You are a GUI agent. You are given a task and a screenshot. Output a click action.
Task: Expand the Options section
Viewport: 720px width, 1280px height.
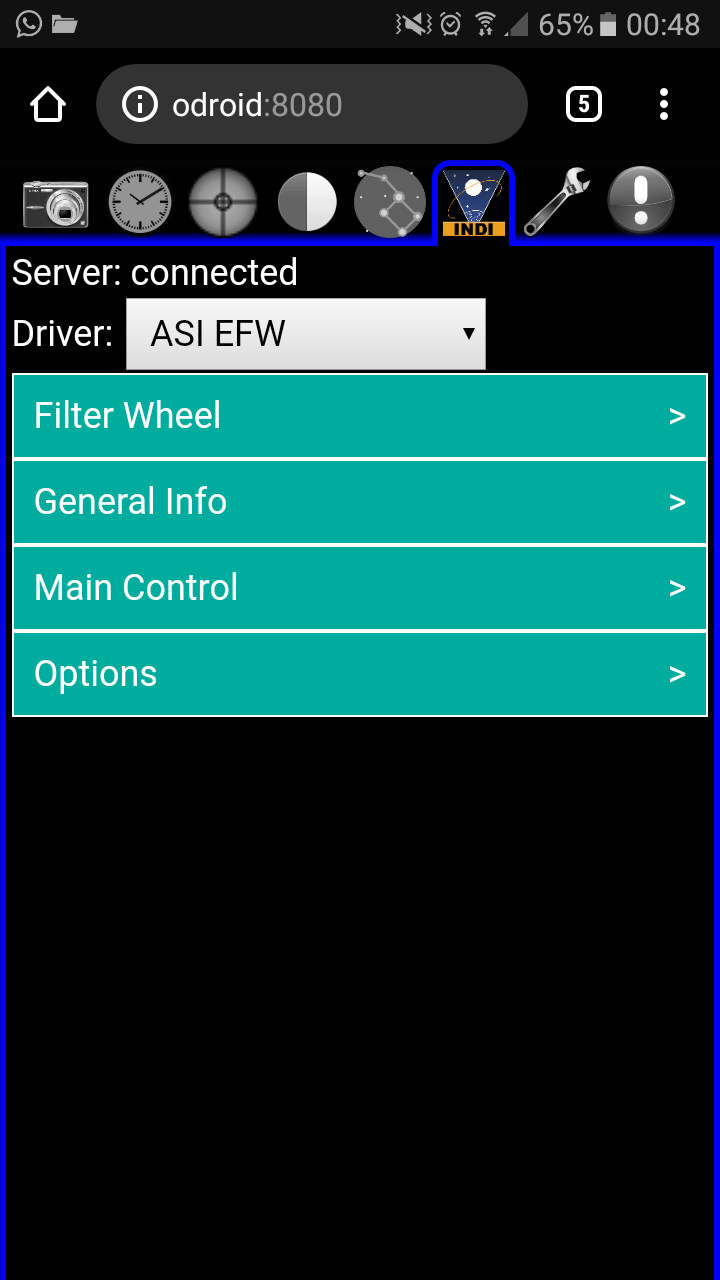tap(360, 674)
